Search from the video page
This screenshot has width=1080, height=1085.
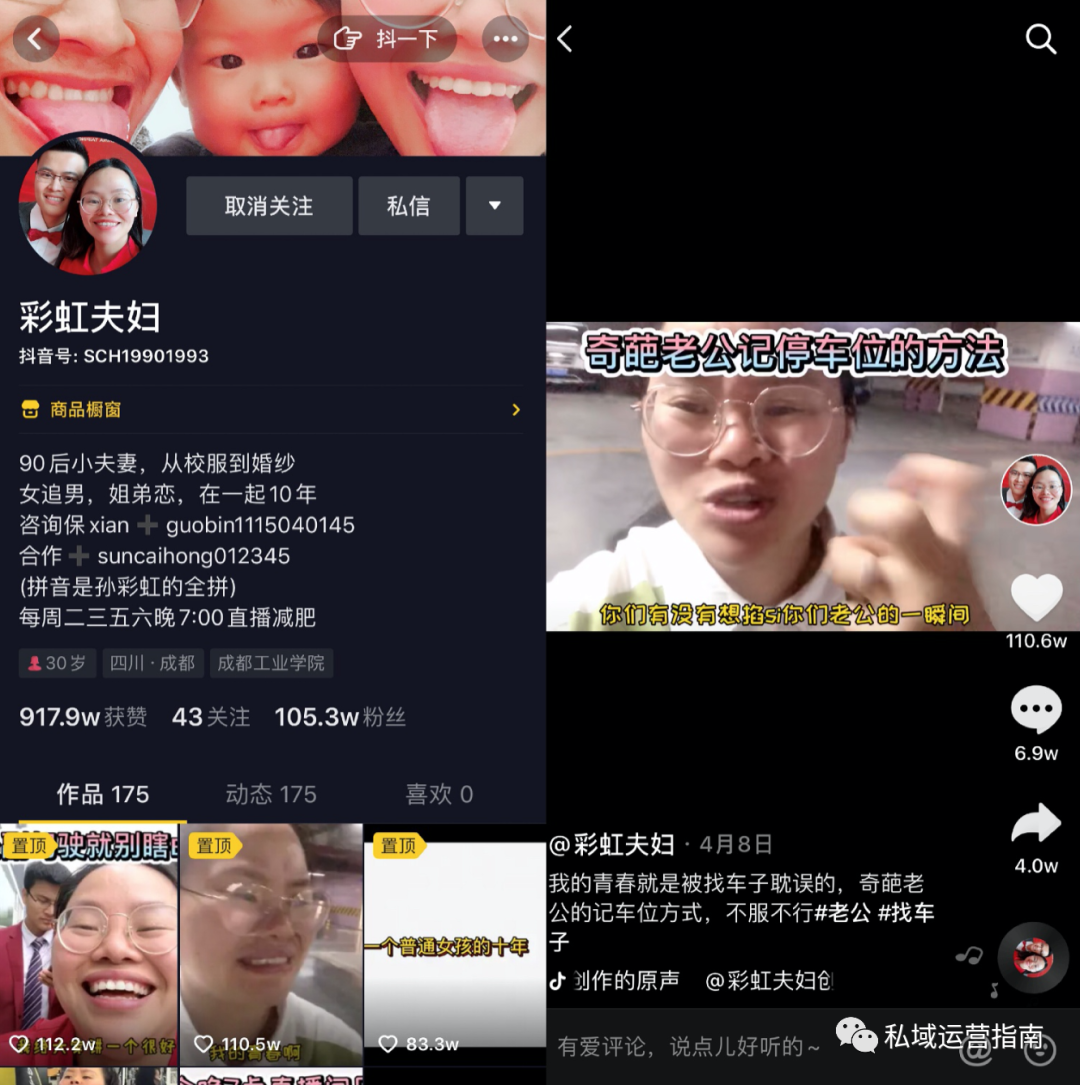(x=1041, y=39)
